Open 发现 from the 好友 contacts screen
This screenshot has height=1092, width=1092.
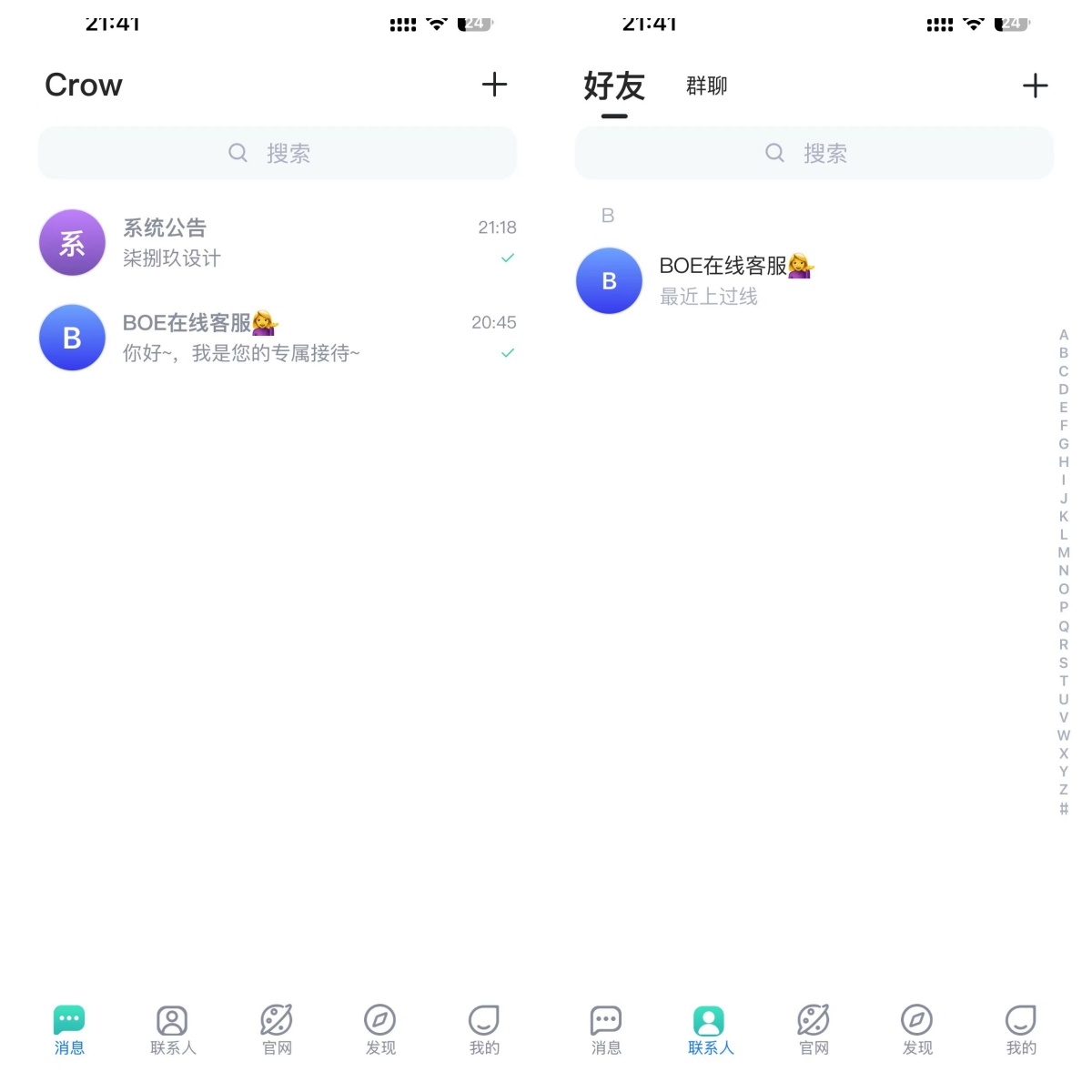pyautogui.click(x=917, y=1030)
